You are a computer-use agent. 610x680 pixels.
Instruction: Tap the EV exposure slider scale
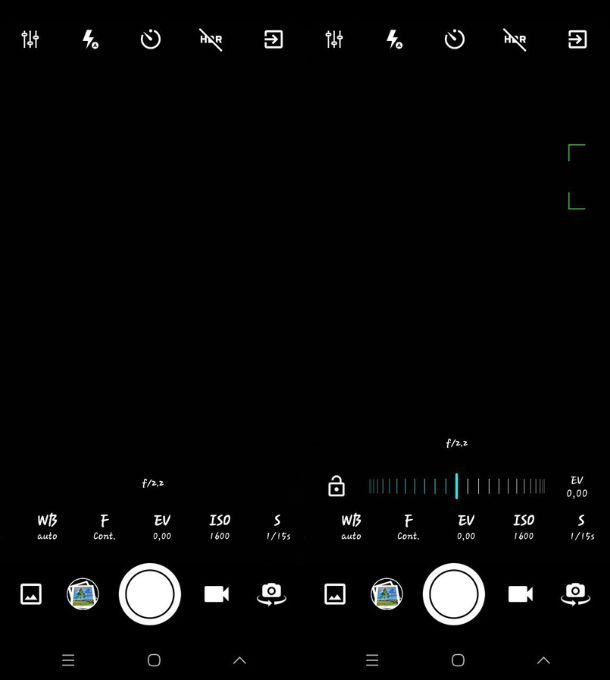(x=456, y=487)
